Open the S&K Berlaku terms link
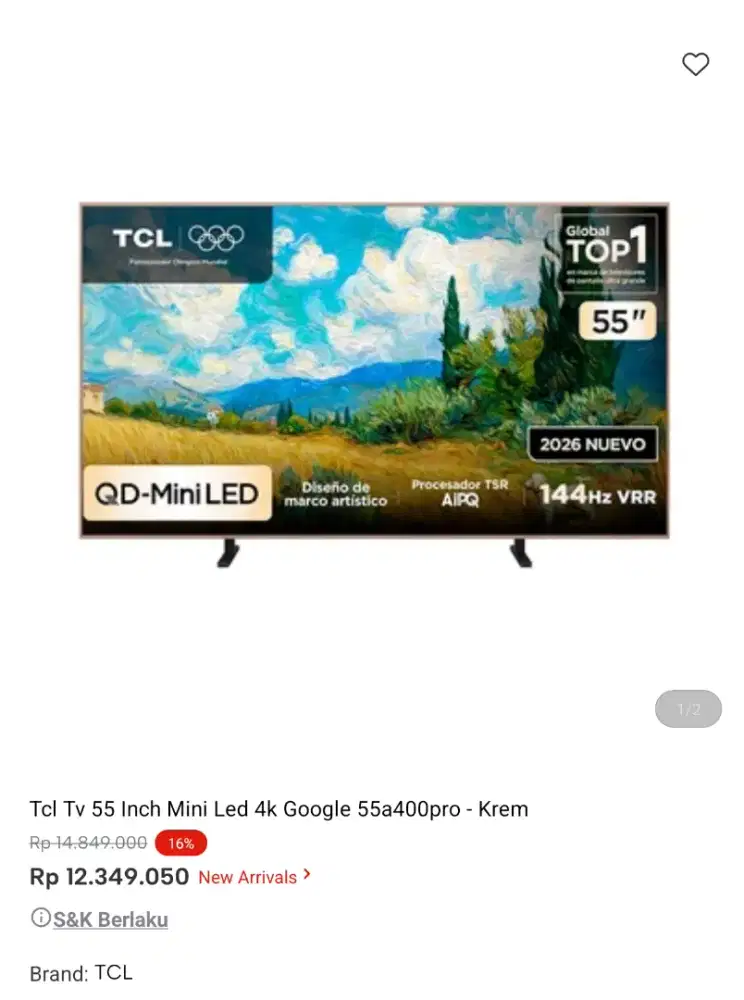Image resolution: width=744 pixels, height=1000 pixels. coord(111,919)
